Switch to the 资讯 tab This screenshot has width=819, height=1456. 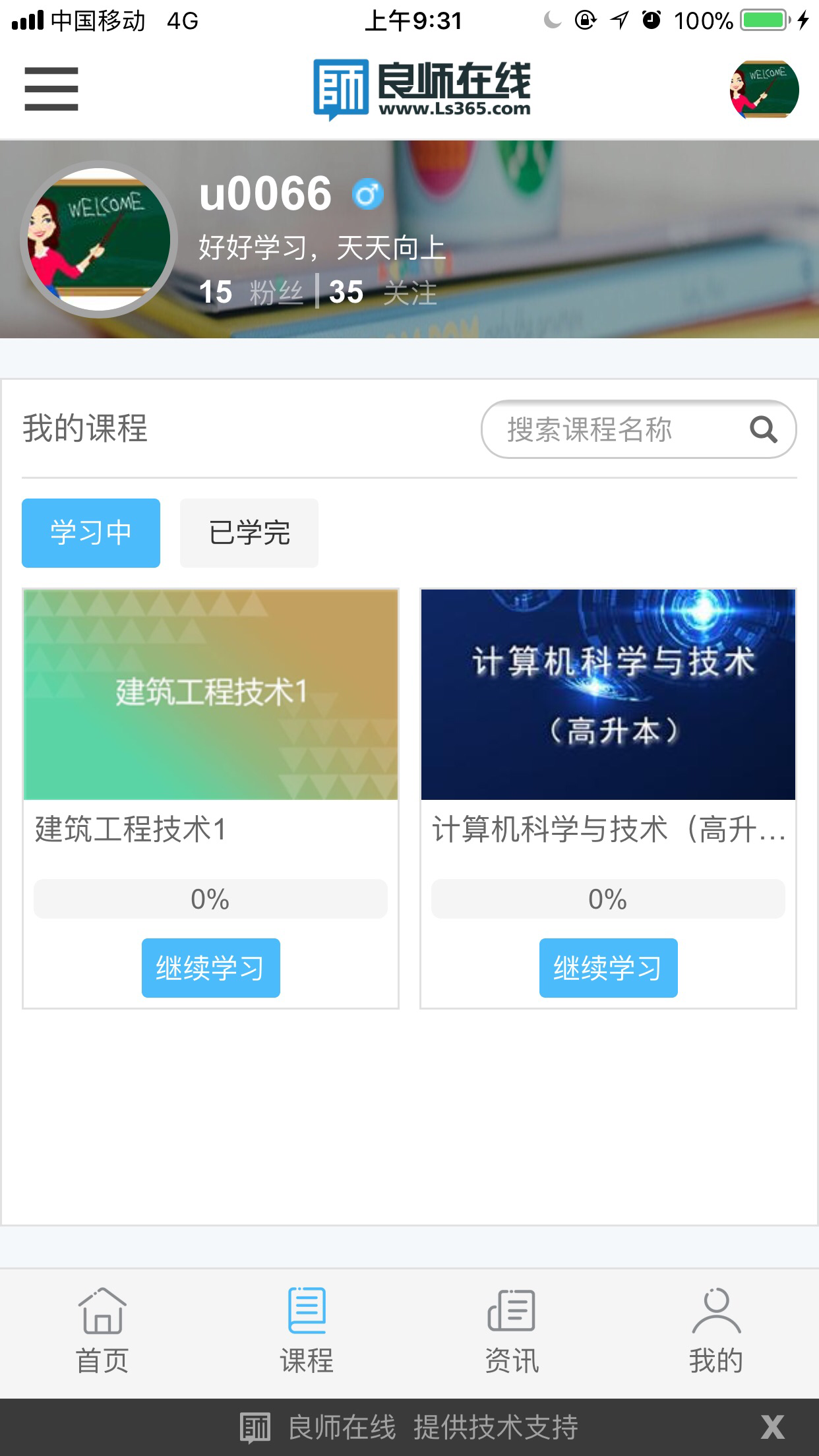tap(512, 1332)
